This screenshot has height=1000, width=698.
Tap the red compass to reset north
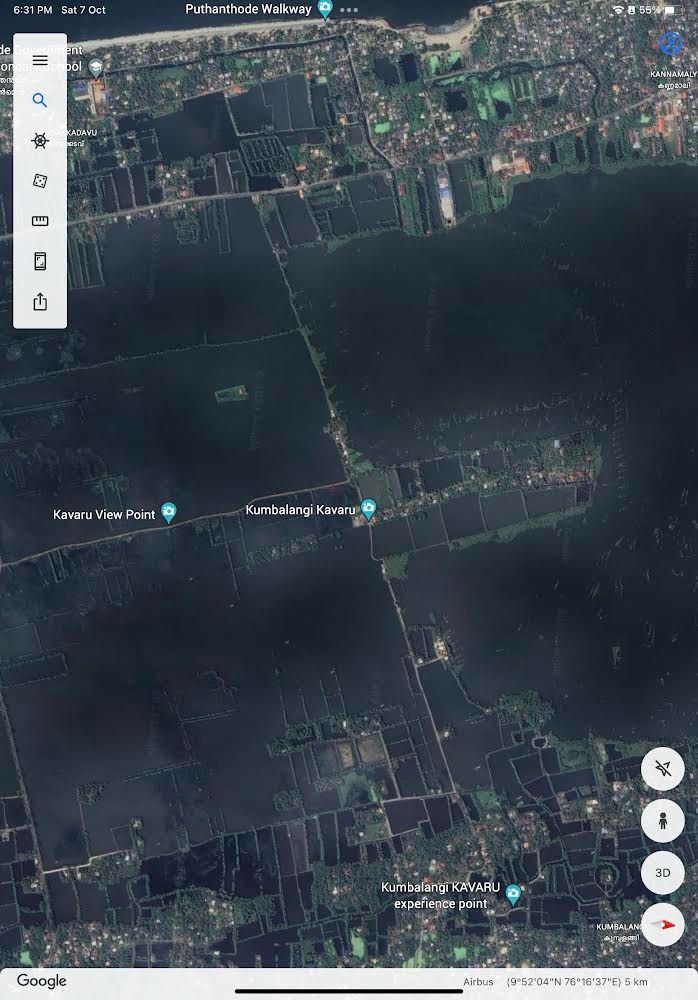662,924
